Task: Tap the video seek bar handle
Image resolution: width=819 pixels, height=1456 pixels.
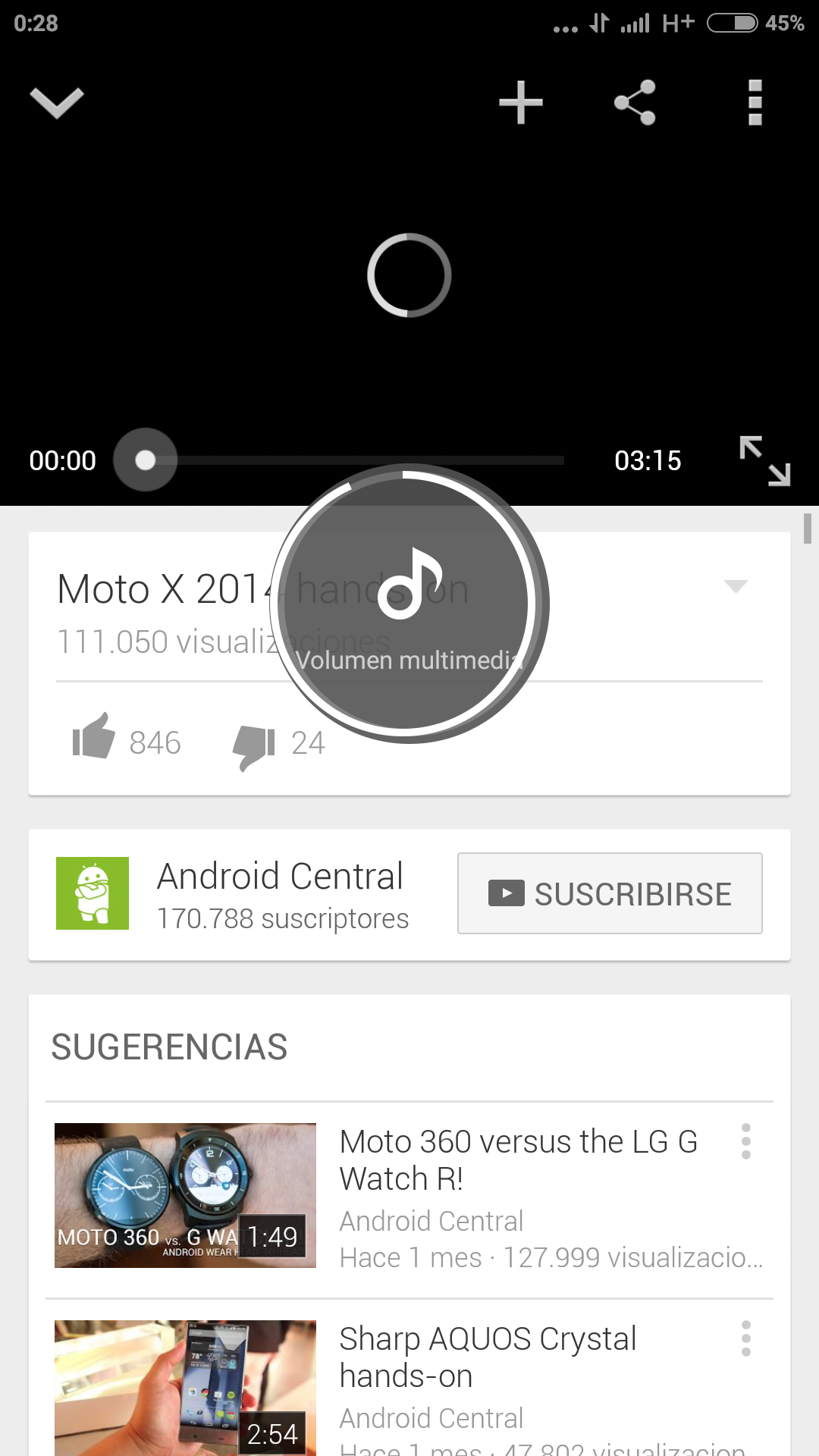Action: [x=145, y=460]
